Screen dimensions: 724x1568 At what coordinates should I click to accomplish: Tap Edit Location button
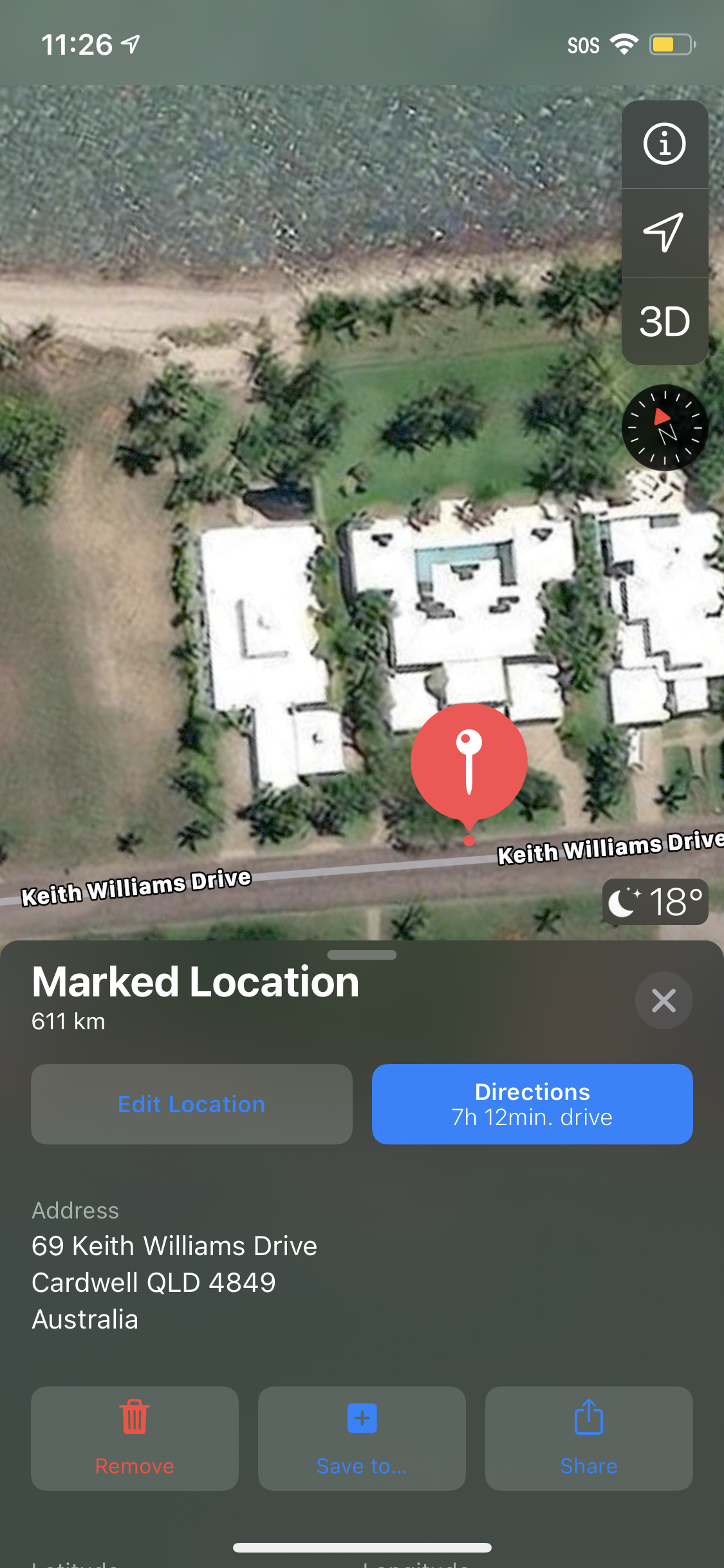click(192, 1104)
